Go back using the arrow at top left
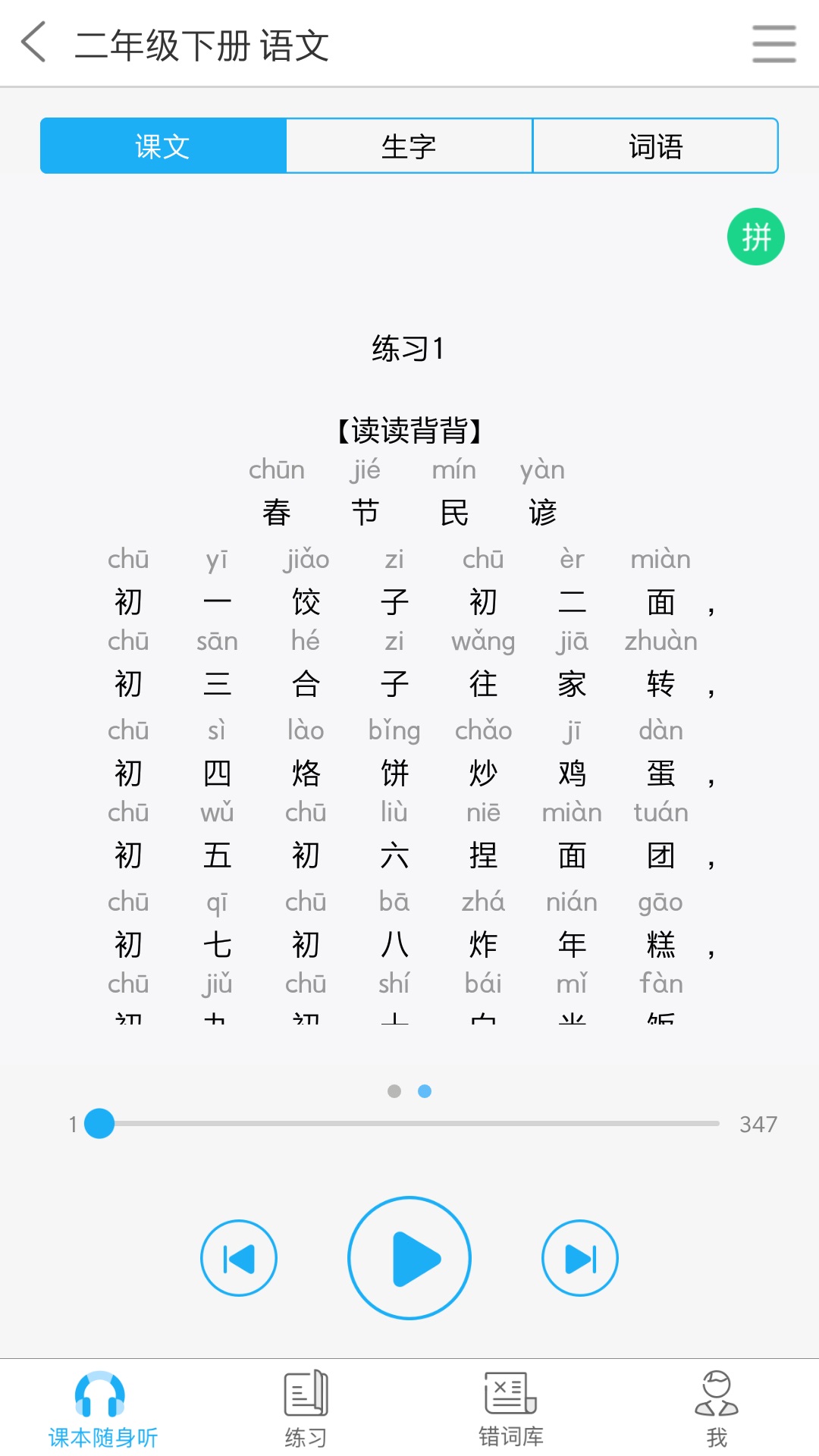Viewport: 819px width, 1456px height. [33, 43]
